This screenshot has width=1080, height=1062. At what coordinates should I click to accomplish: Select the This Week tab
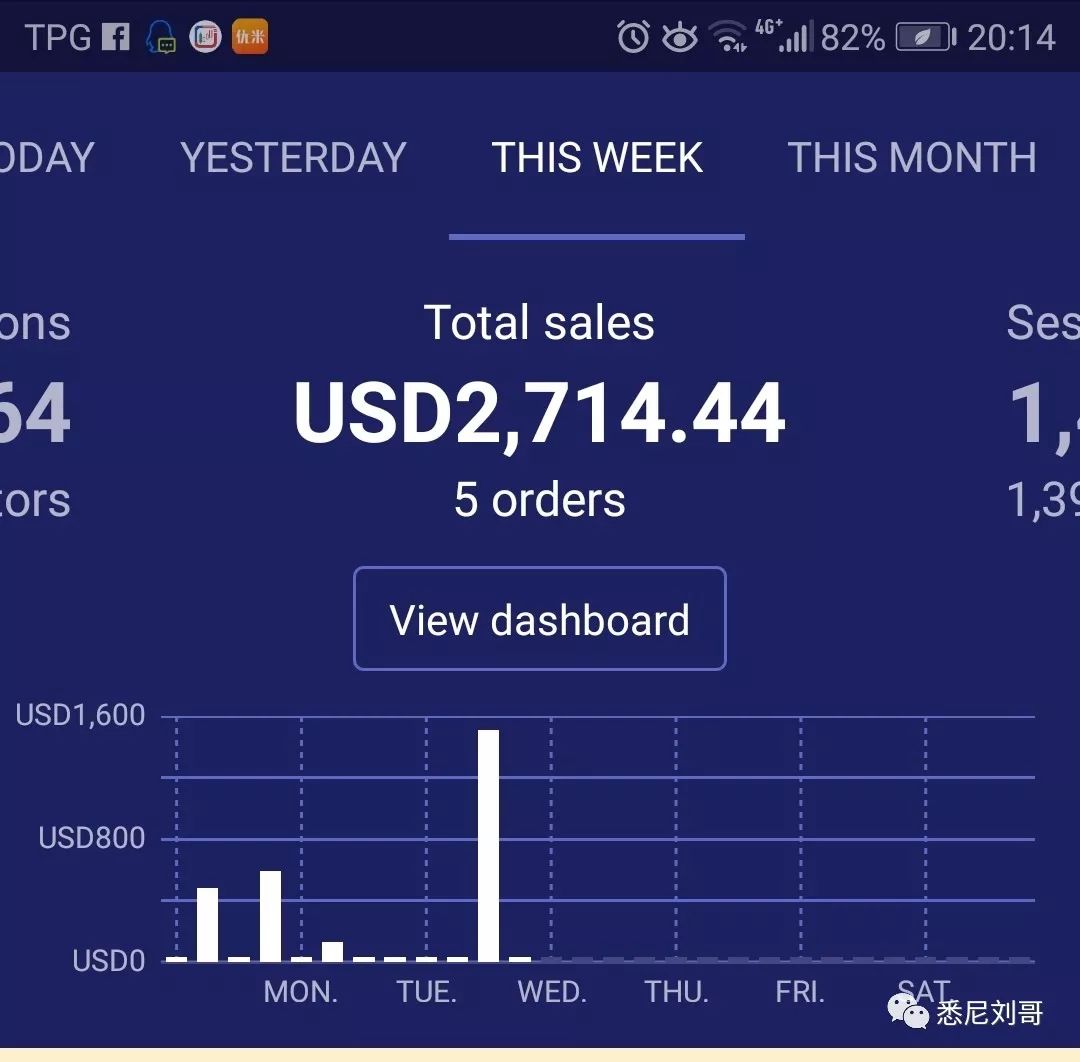pos(597,158)
